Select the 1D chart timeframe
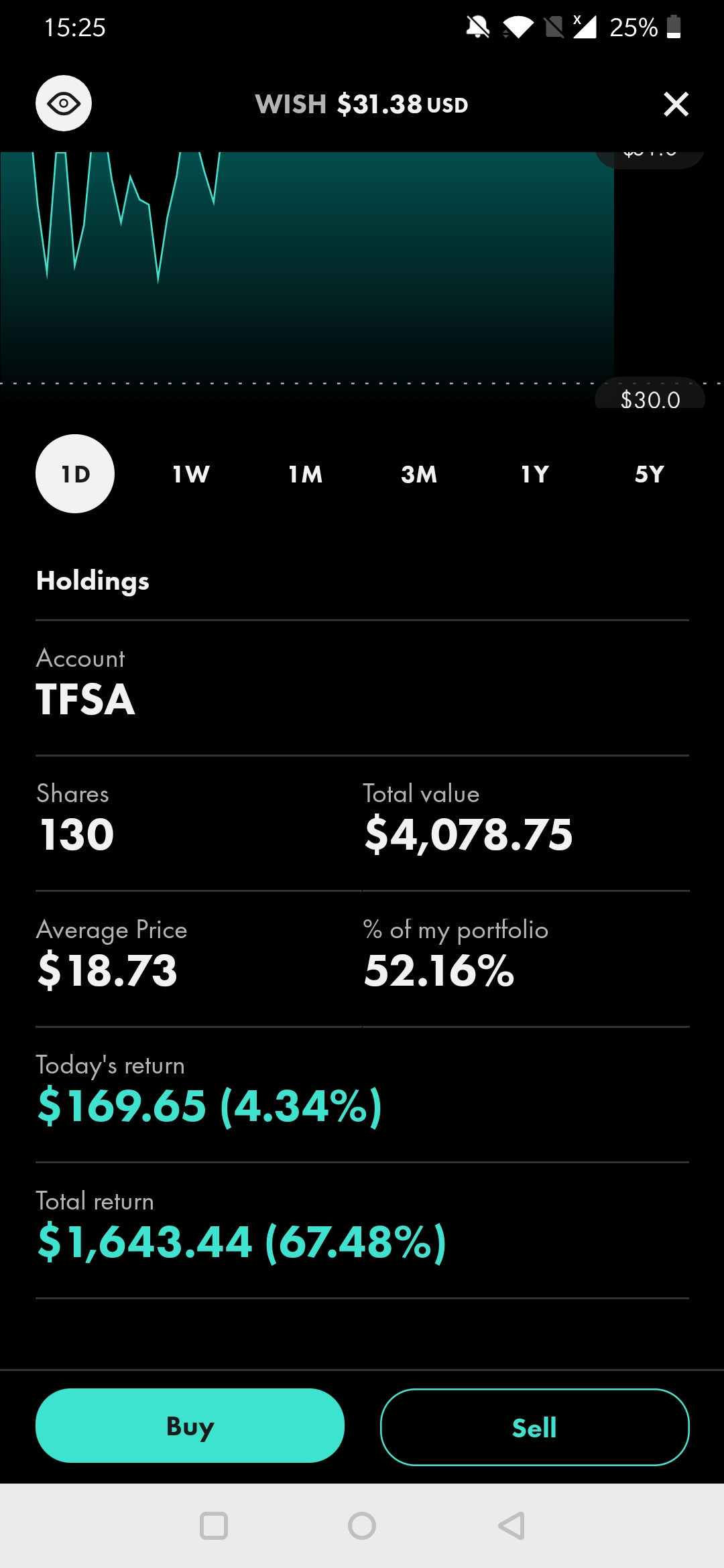The image size is (724, 1568). coord(74,473)
